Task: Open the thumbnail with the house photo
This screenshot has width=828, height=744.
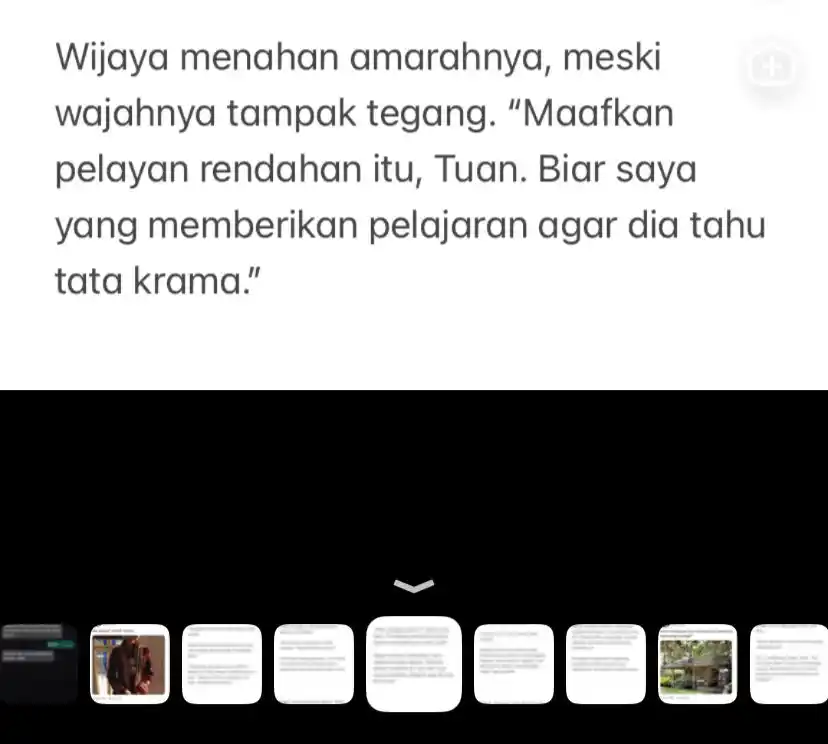Action: (697, 664)
